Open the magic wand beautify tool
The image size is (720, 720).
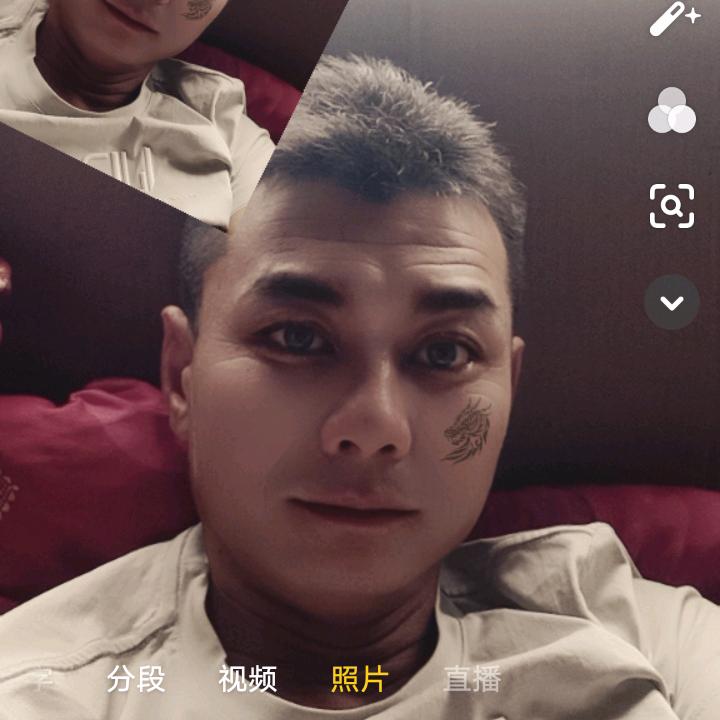[672, 20]
